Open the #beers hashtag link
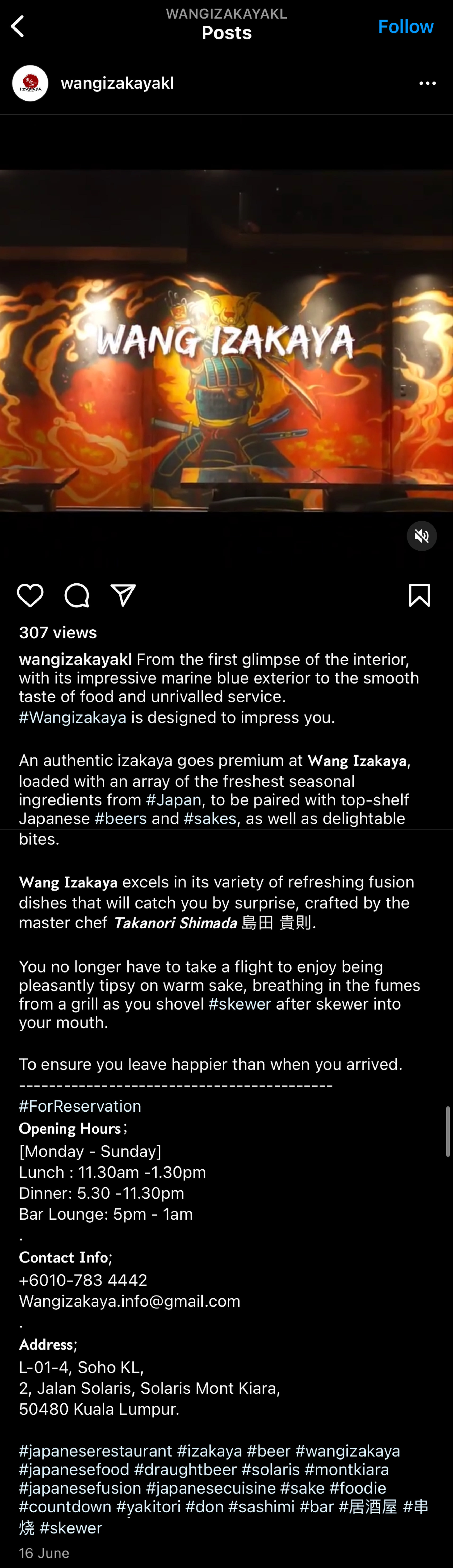 (121, 818)
